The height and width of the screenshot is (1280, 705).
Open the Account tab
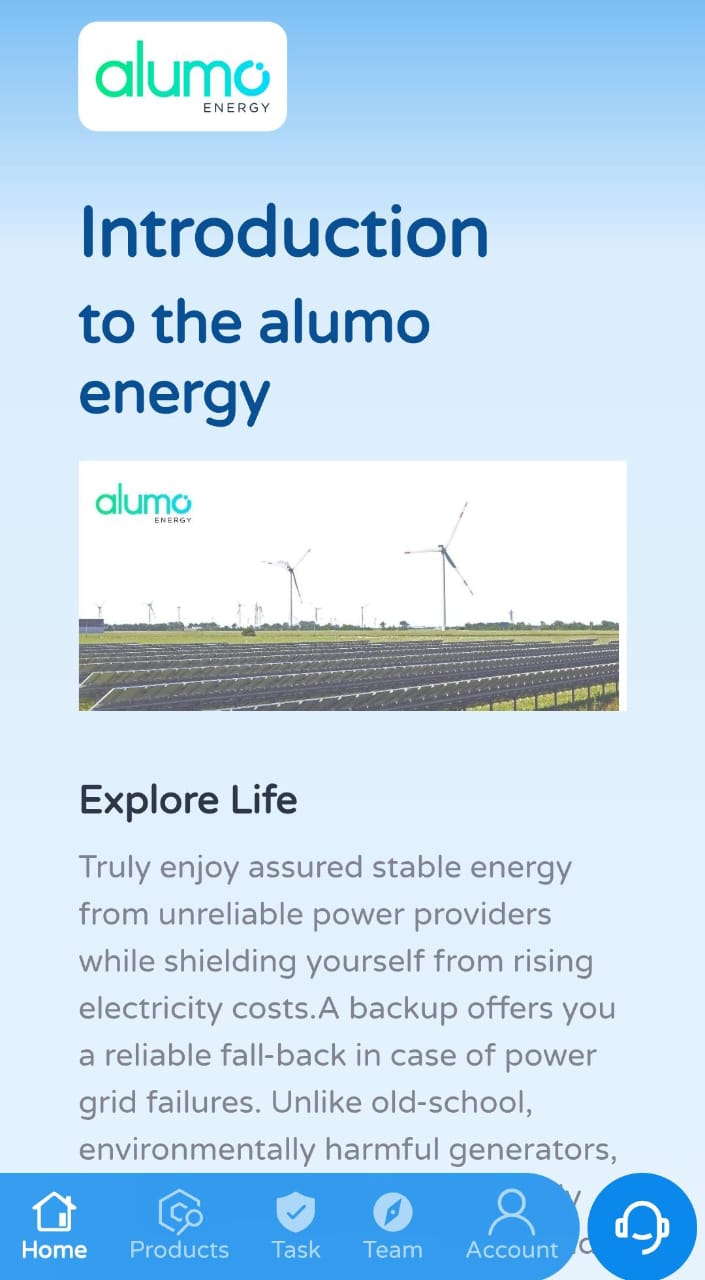tap(512, 1226)
